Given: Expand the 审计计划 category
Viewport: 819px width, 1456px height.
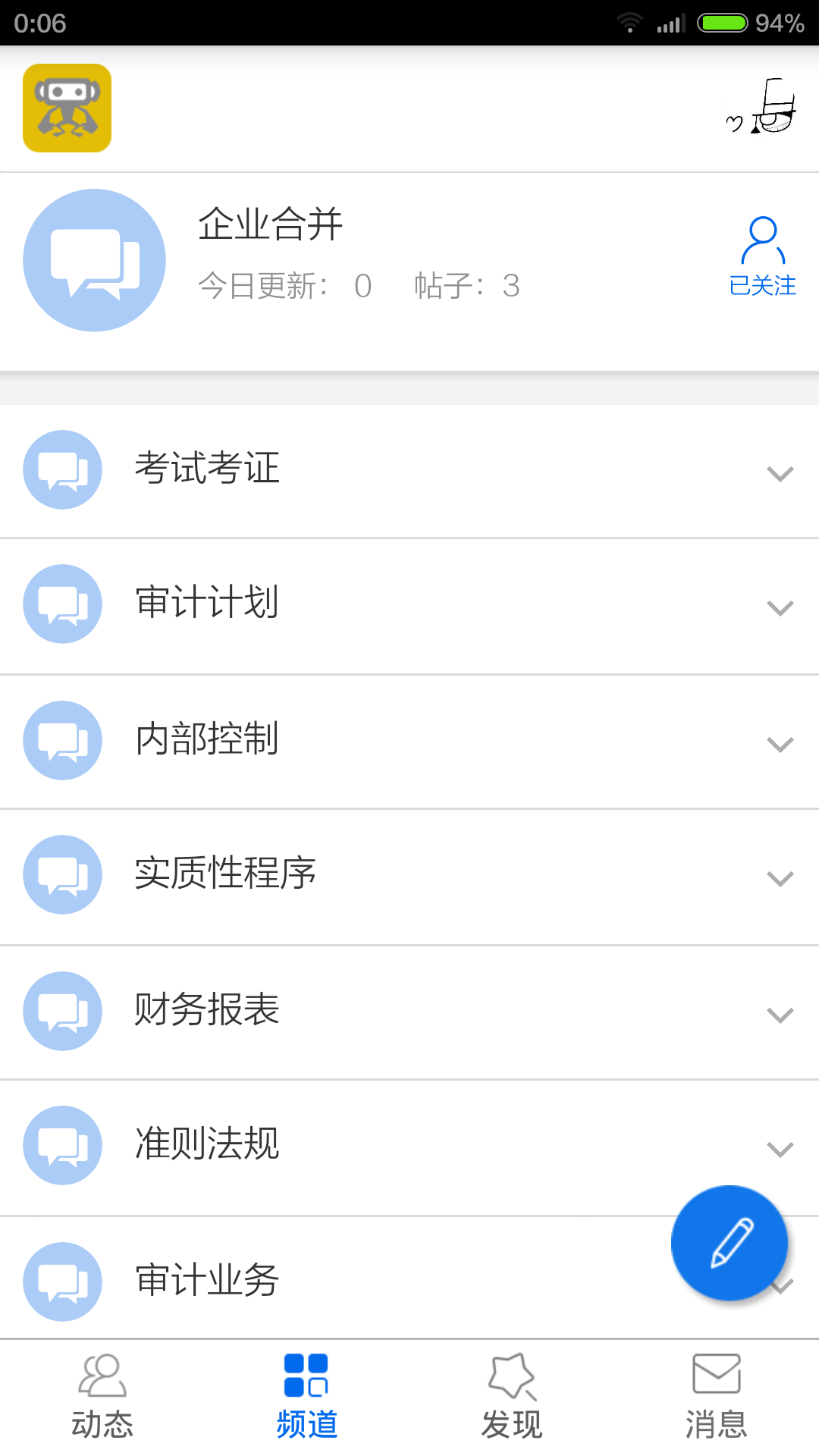Looking at the screenshot, I should [780, 608].
